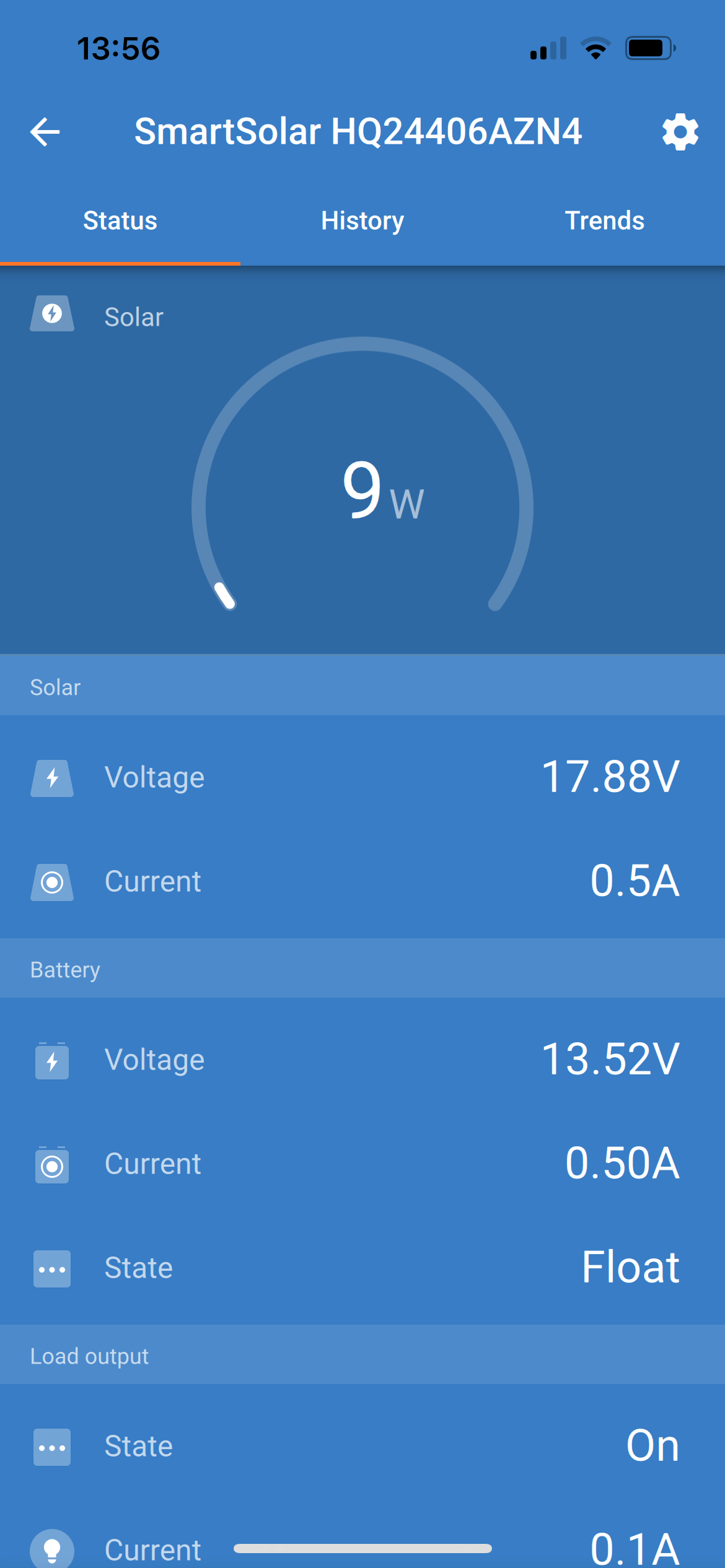Viewport: 725px width, 1568px height.
Task: Open the settings gear
Action: click(x=680, y=131)
